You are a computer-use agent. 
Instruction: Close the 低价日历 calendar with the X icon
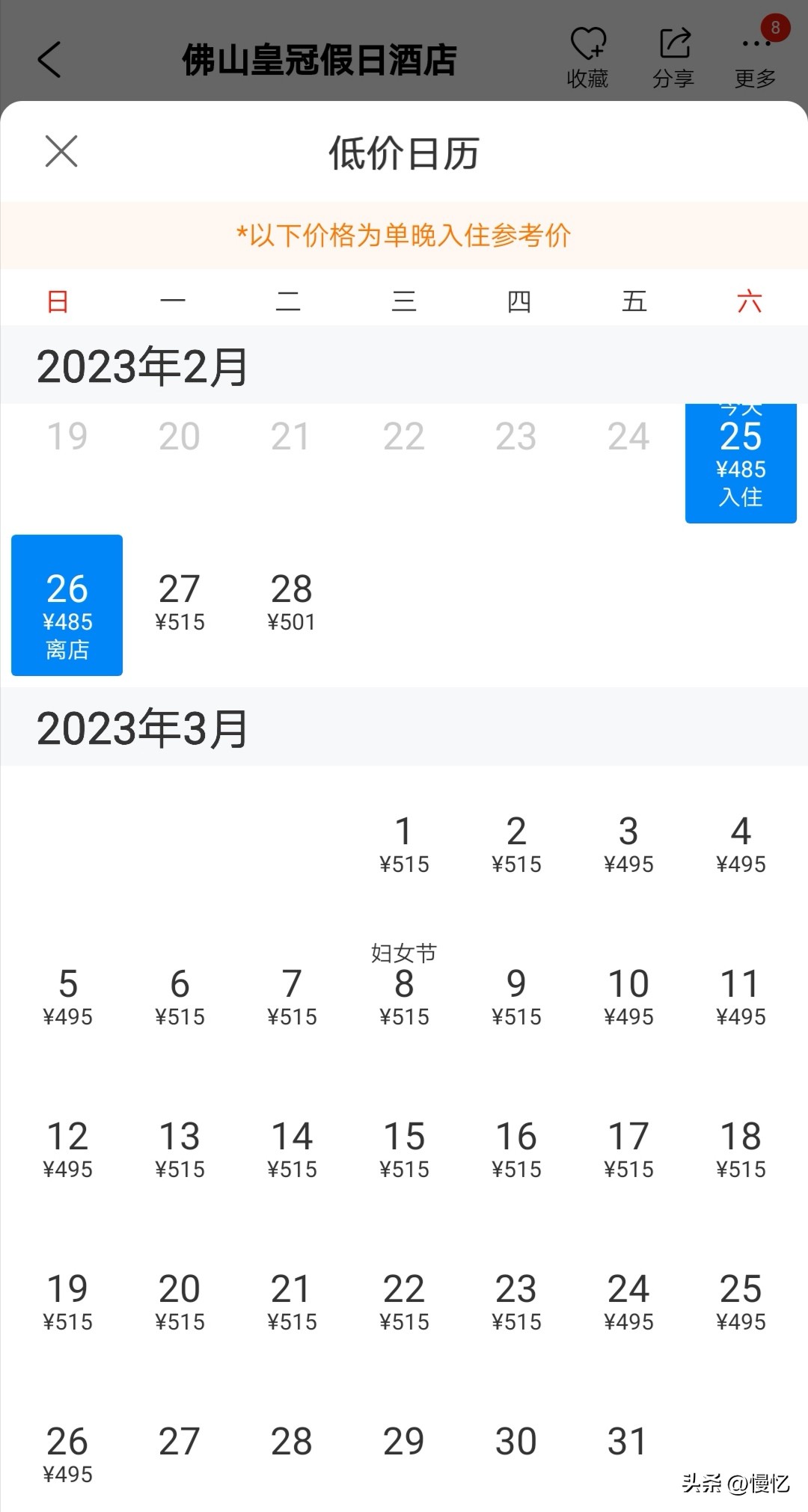(x=61, y=152)
